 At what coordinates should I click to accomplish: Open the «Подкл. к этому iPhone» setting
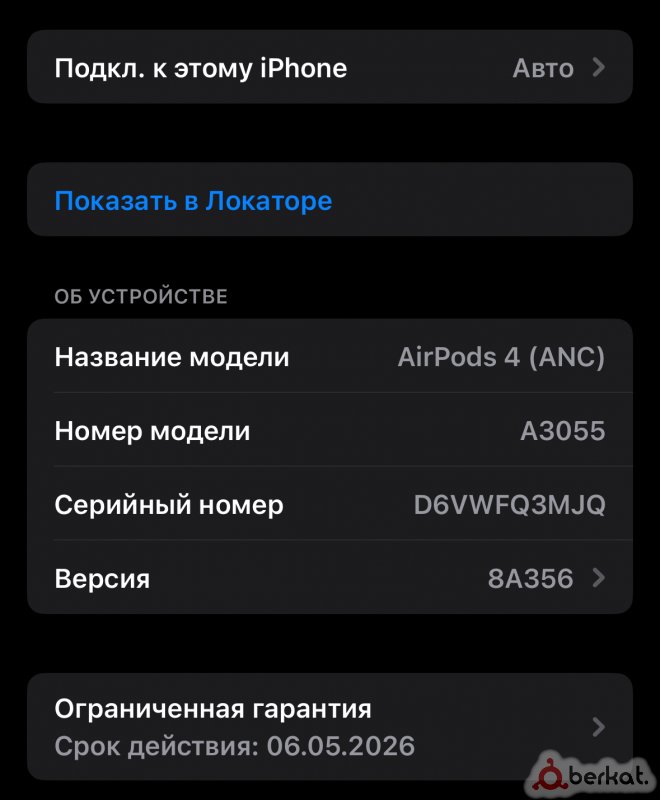click(x=330, y=68)
